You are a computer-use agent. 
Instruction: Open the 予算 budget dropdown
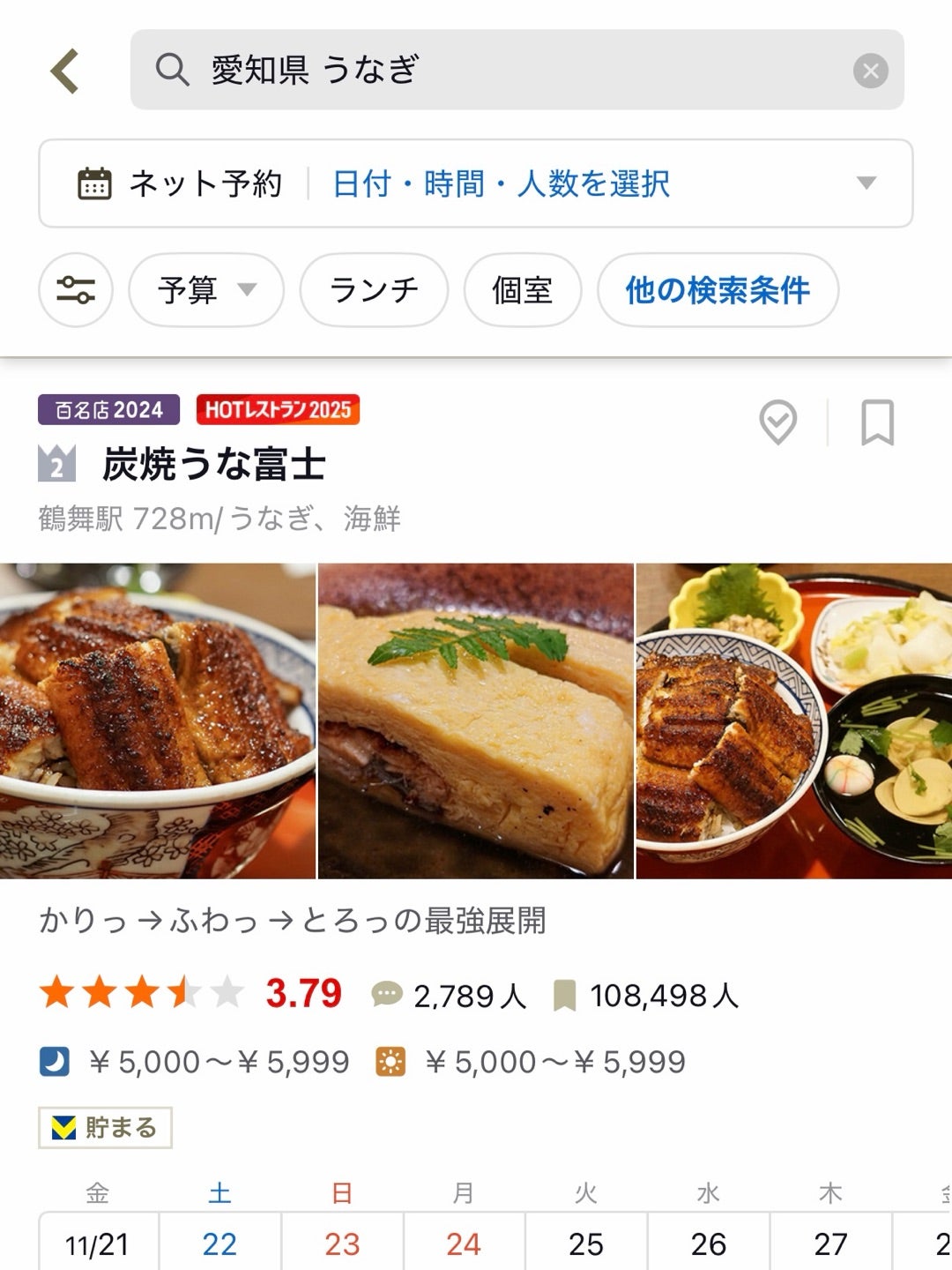tap(206, 290)
